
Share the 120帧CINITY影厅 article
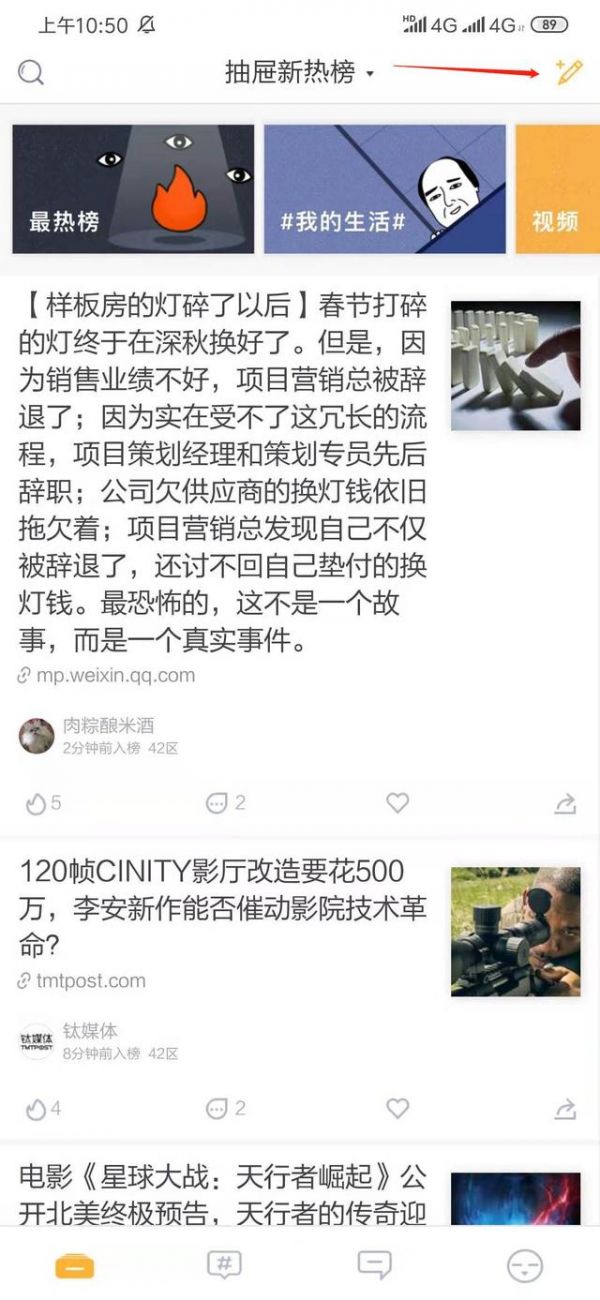click(x=565, y=1109)
